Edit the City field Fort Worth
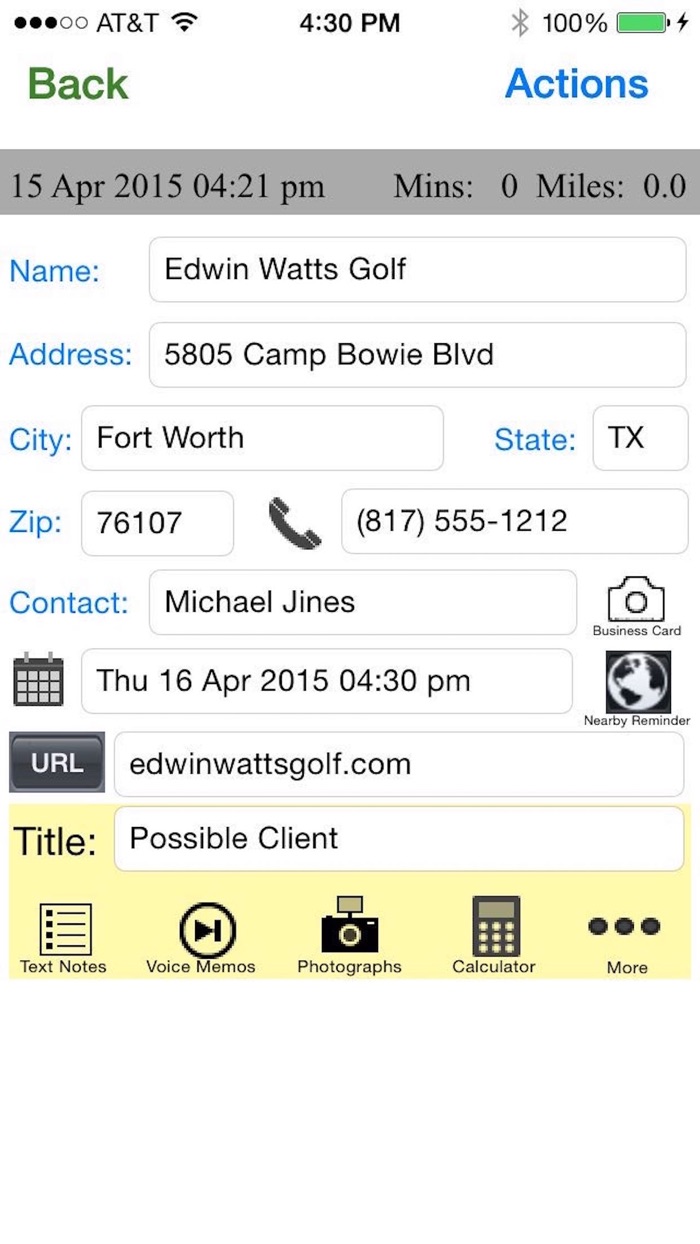Screen dimensions: 700x1244 [262, 438]
